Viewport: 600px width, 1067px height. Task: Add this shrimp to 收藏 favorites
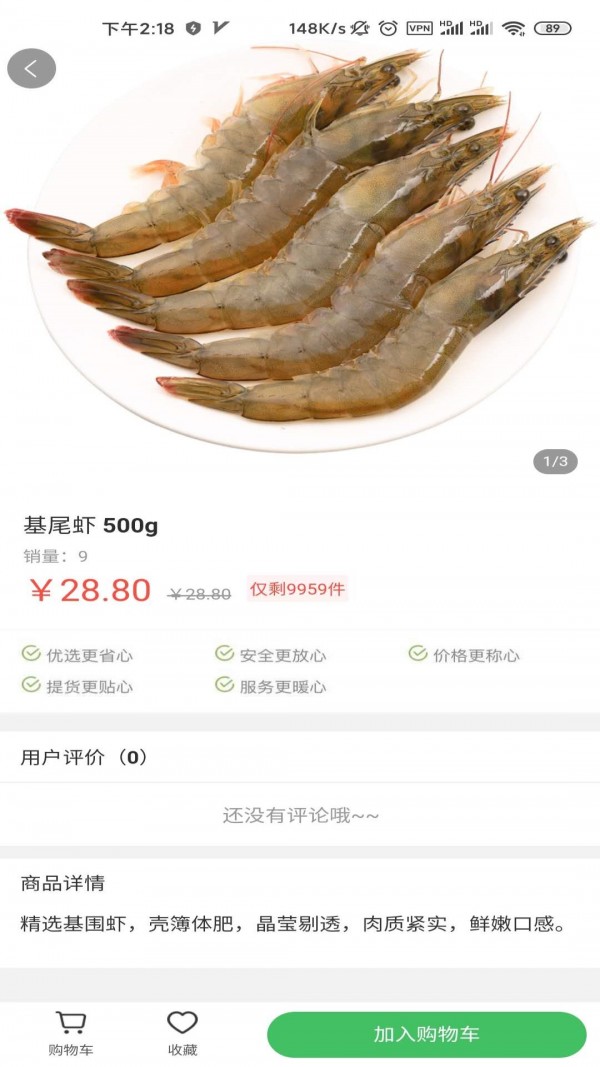point(182,1033)
